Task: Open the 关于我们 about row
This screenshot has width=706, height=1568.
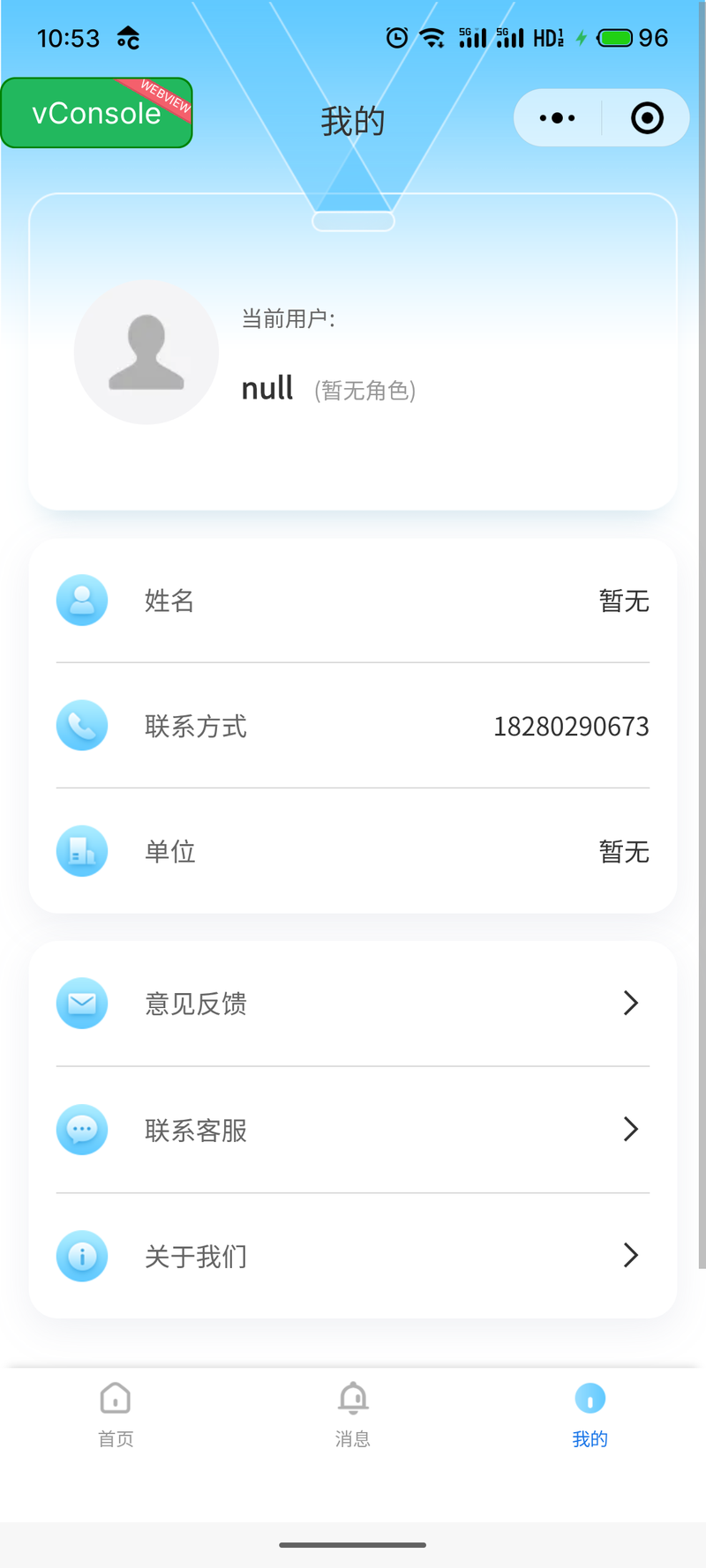Action: pyautogui.click(x=353, y=1256)
